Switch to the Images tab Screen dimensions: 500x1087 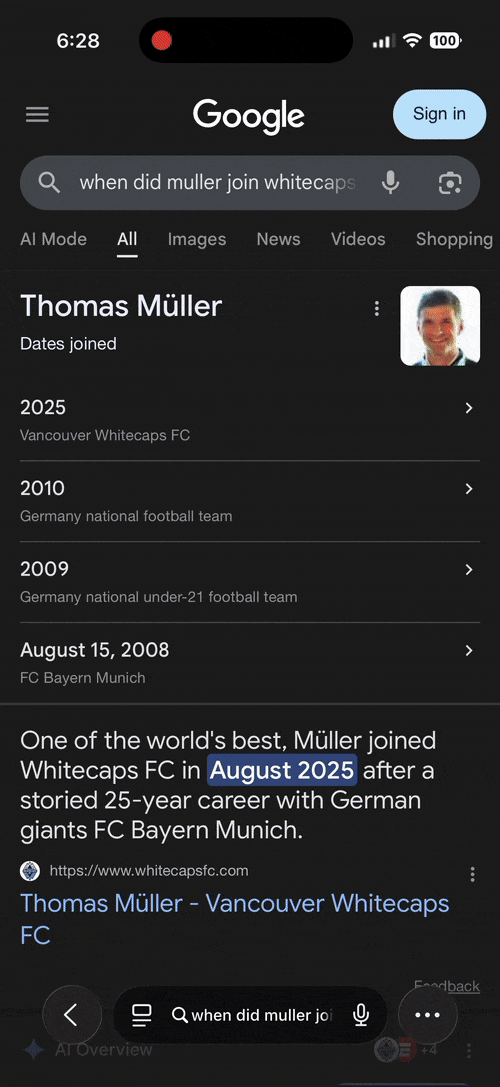(x=197, y=239)
